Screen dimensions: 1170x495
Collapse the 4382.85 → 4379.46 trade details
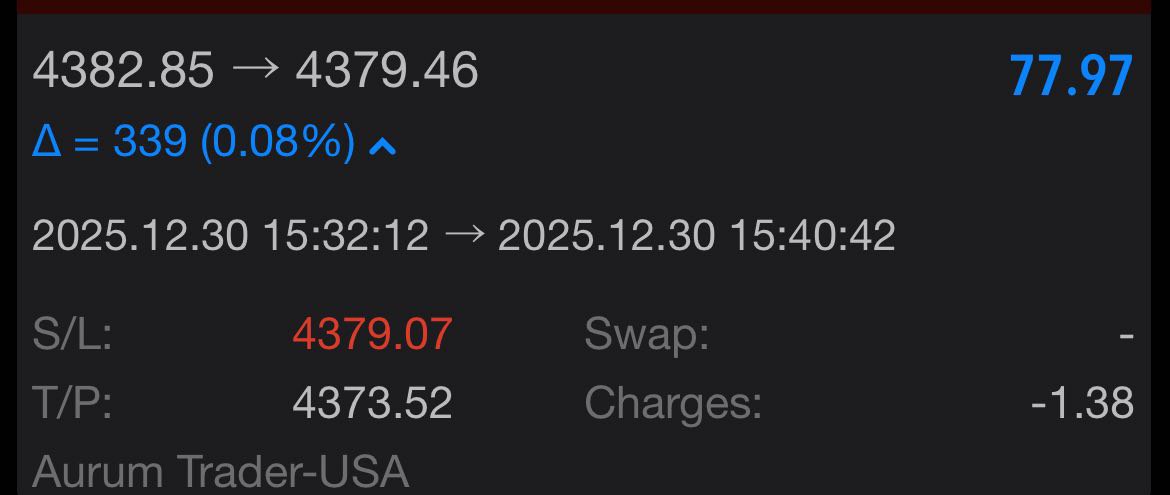click(256, 72)
